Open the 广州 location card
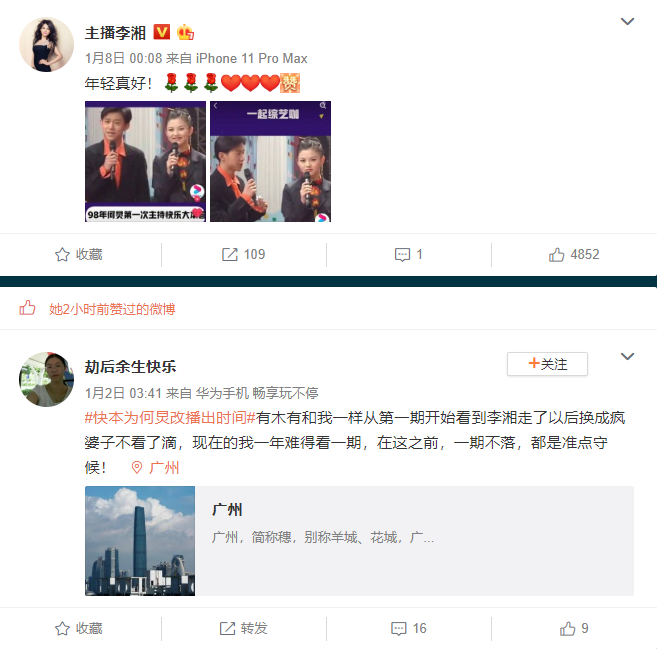The height and width of the screenshot is (649, 657). [359, 541]
